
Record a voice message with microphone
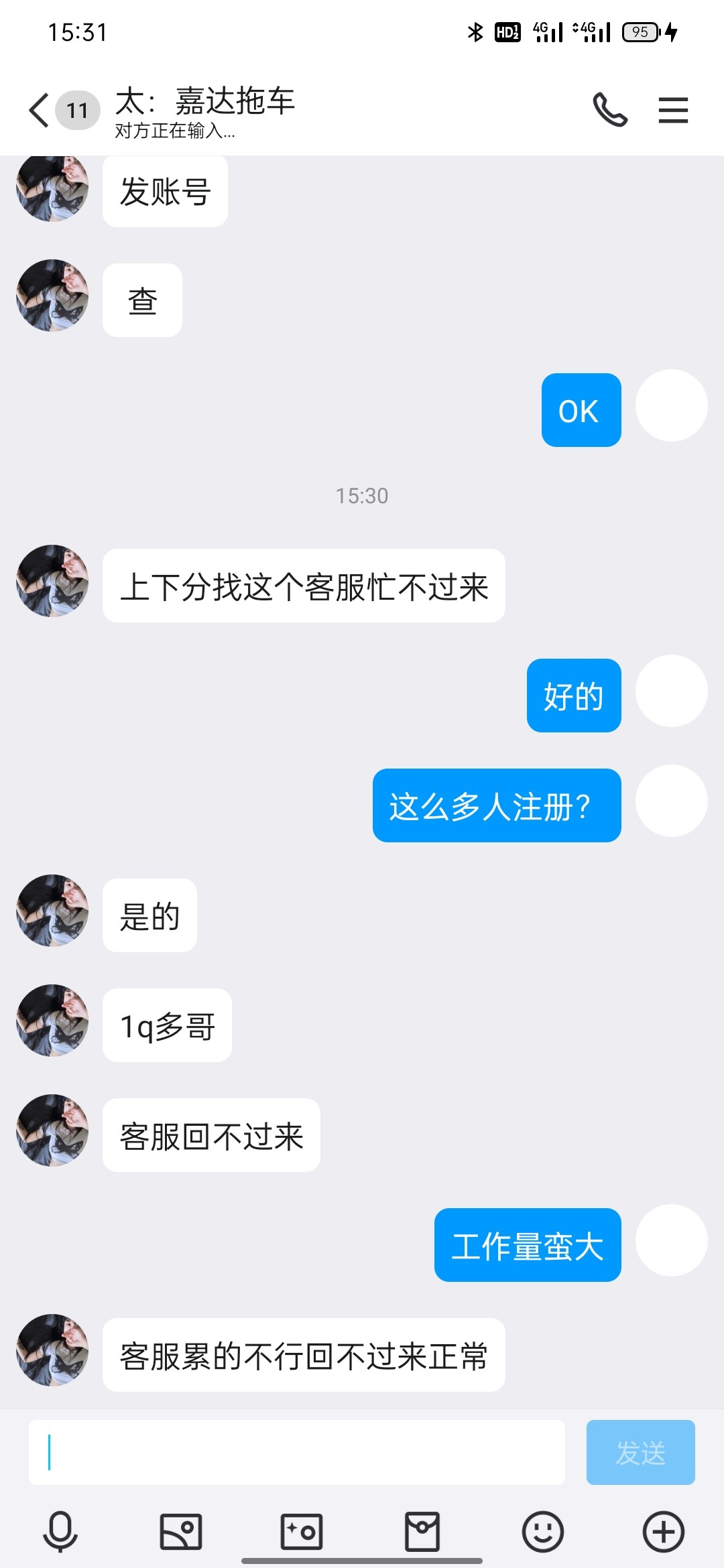(60, 1531)
